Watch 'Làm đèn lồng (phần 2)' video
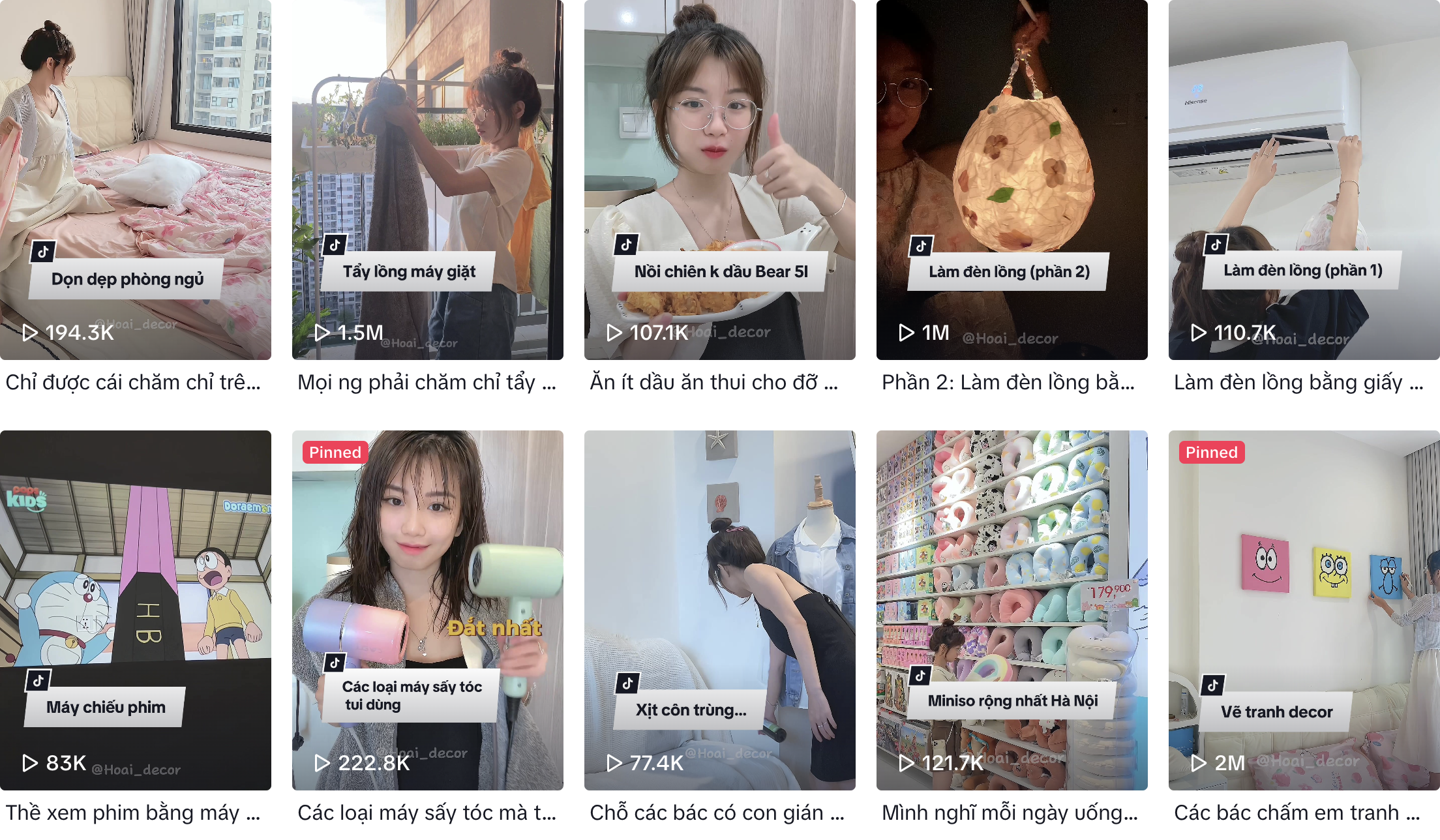Image resolution: width=1440 pixels, height=840 pixels. [1012, 179]
